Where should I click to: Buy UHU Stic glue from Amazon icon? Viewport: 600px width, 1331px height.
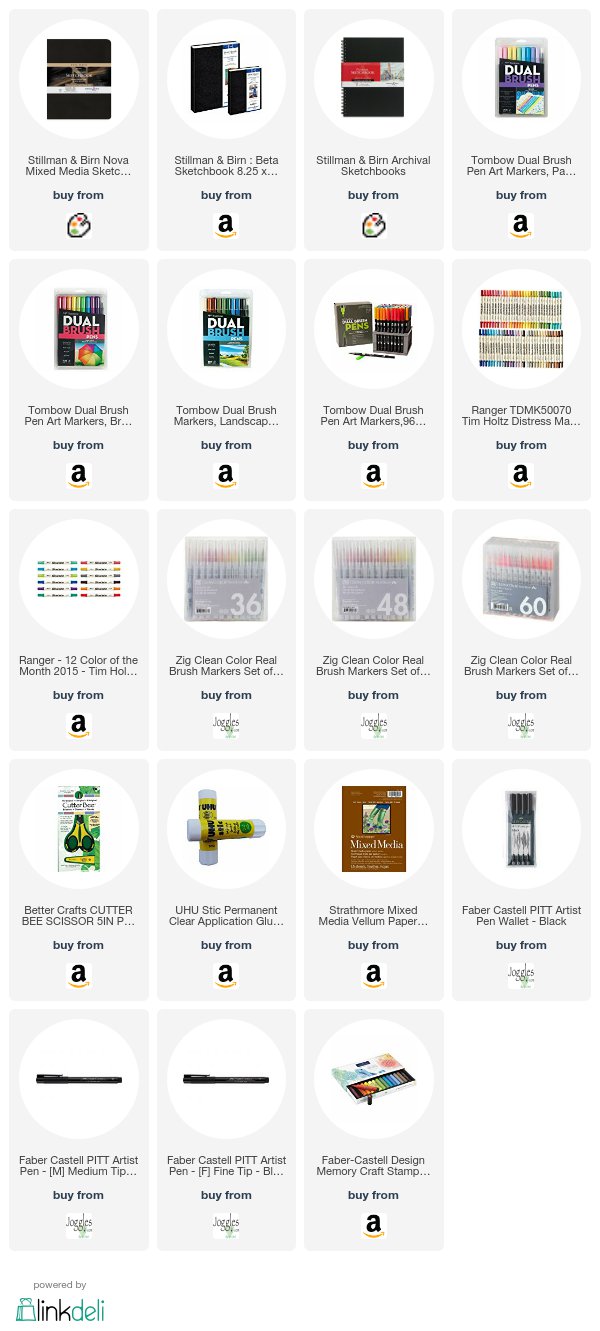(x=226, y=976)
